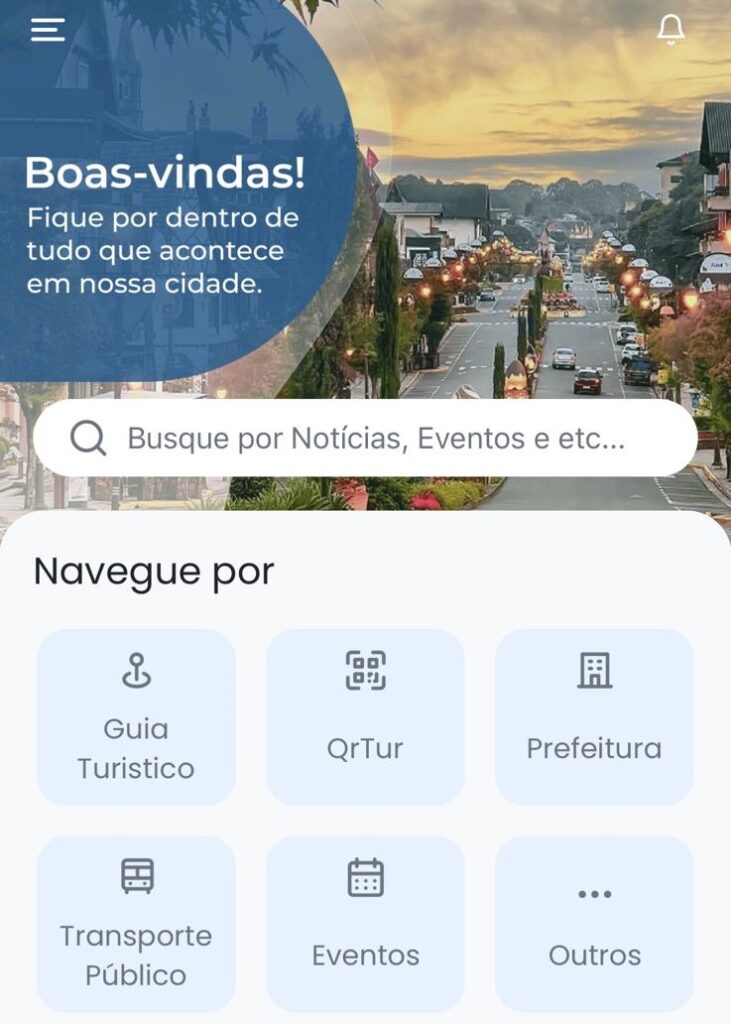
Task: Launch the QrTur scanner tile
Action: coord(365,717)
